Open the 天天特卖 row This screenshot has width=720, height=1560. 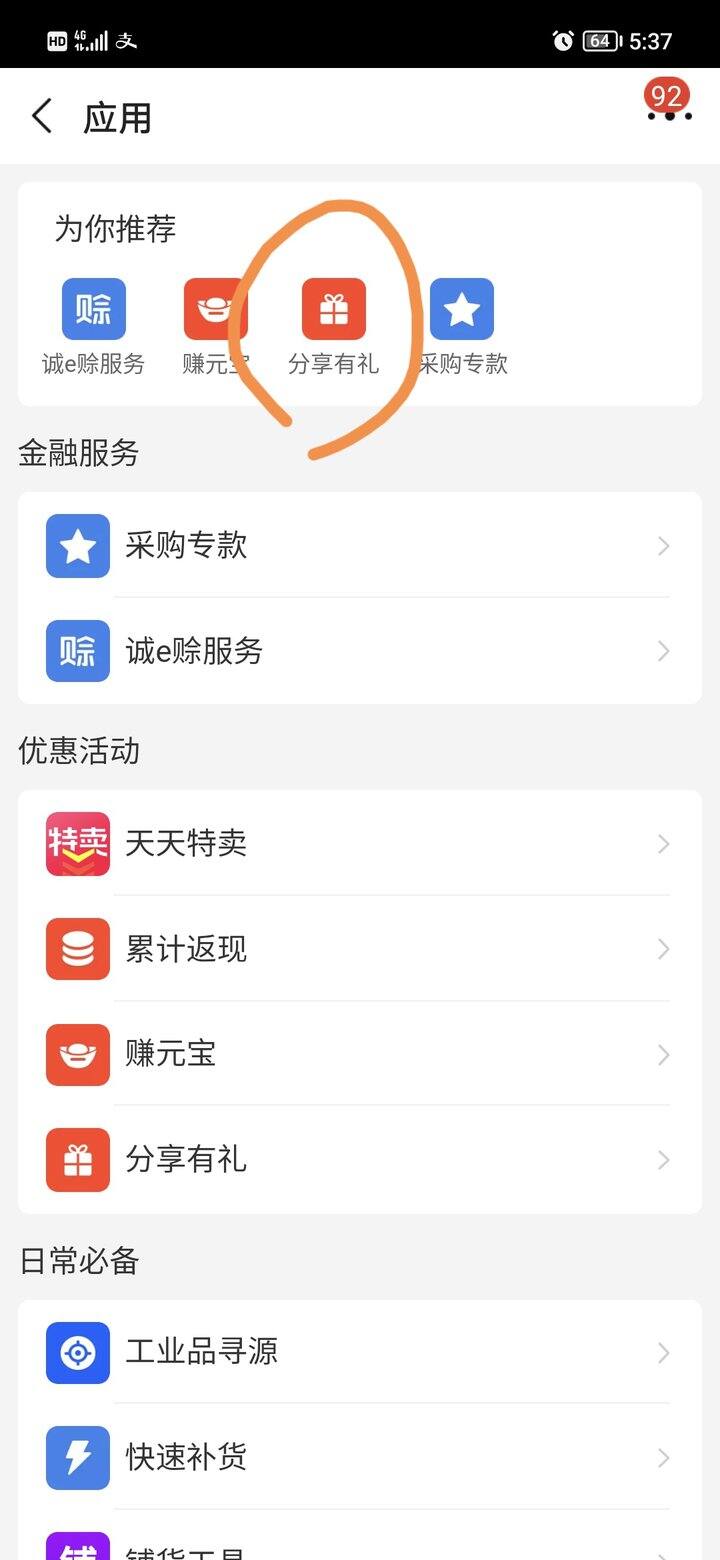[360, 843]
